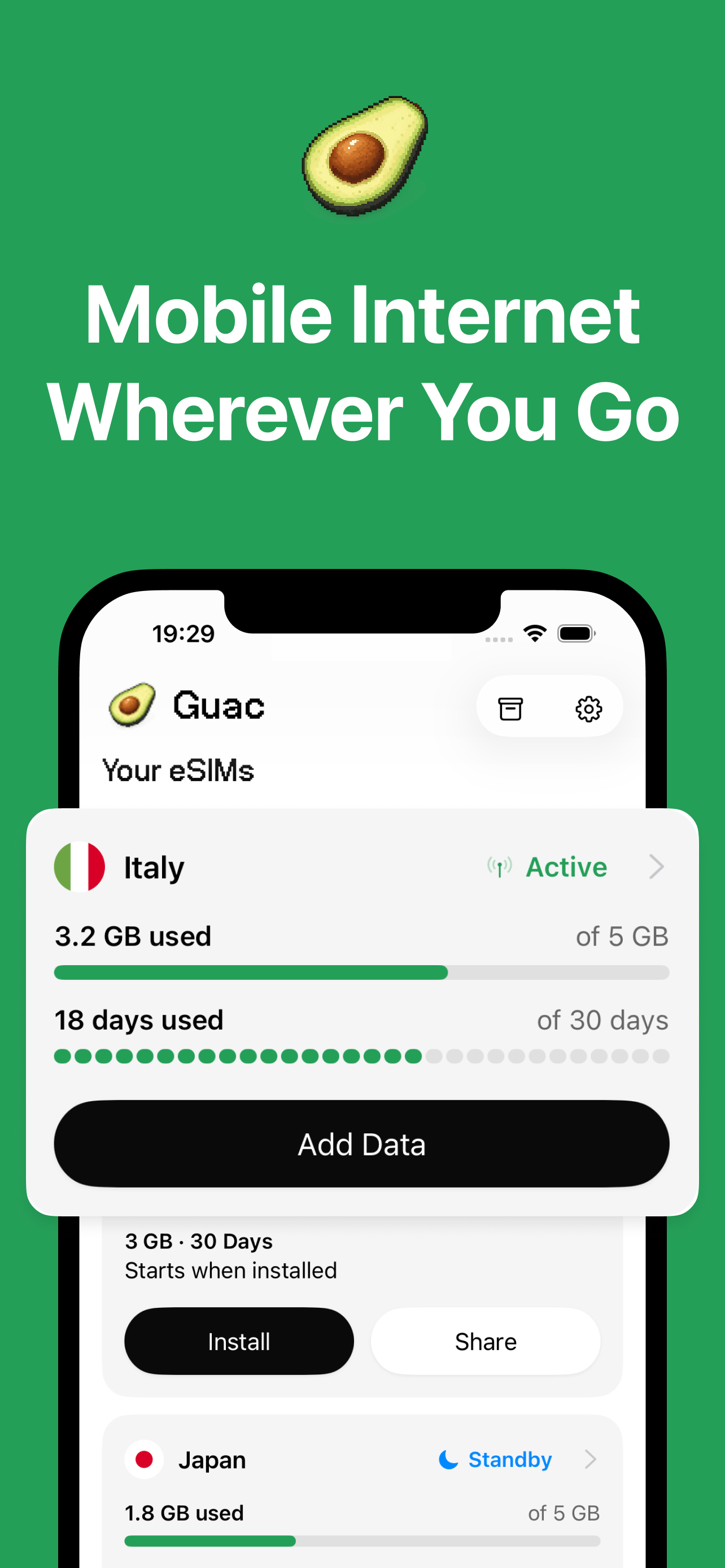Screen dimensions: 725x1568
Task: Open app settings via the gear icon
Action: [588, 708]
